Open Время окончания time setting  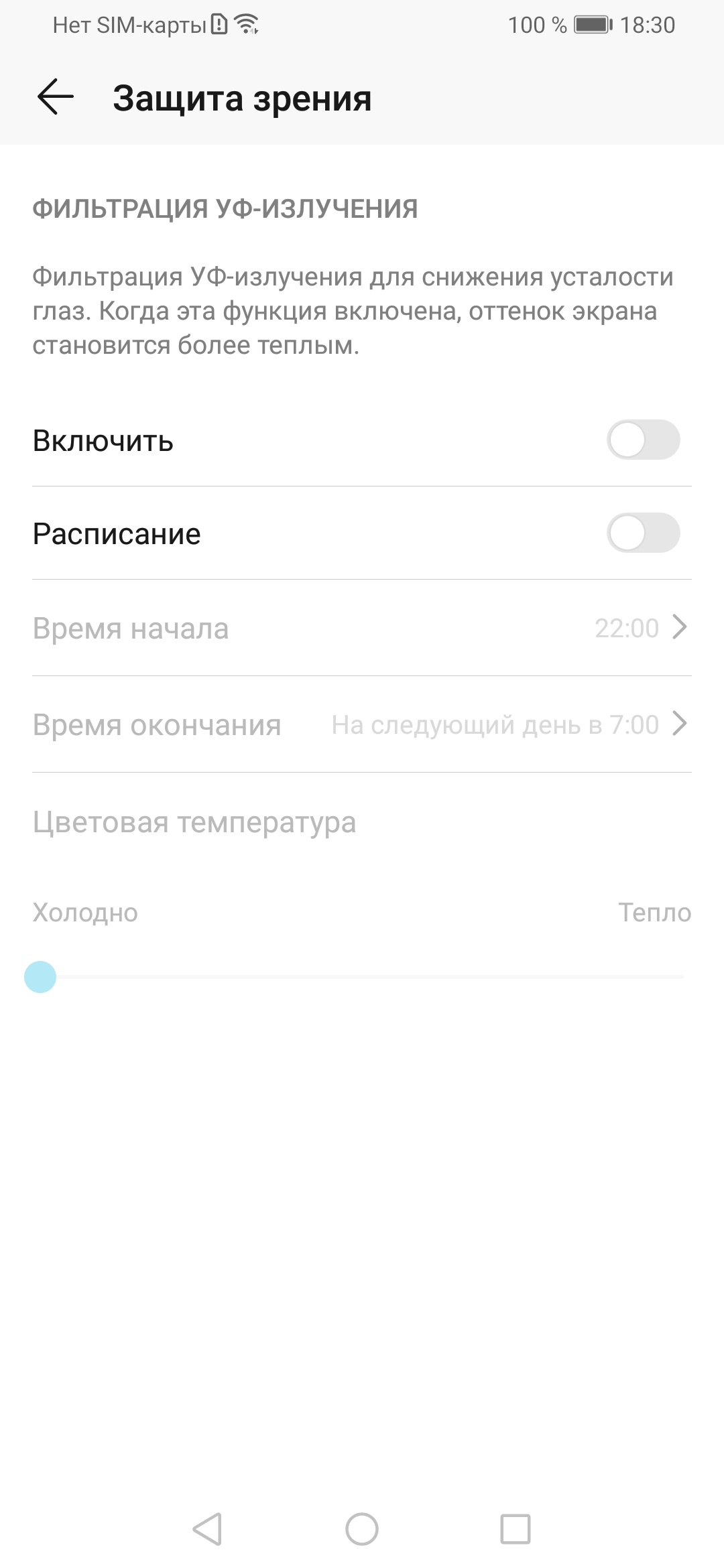[362, 724]
